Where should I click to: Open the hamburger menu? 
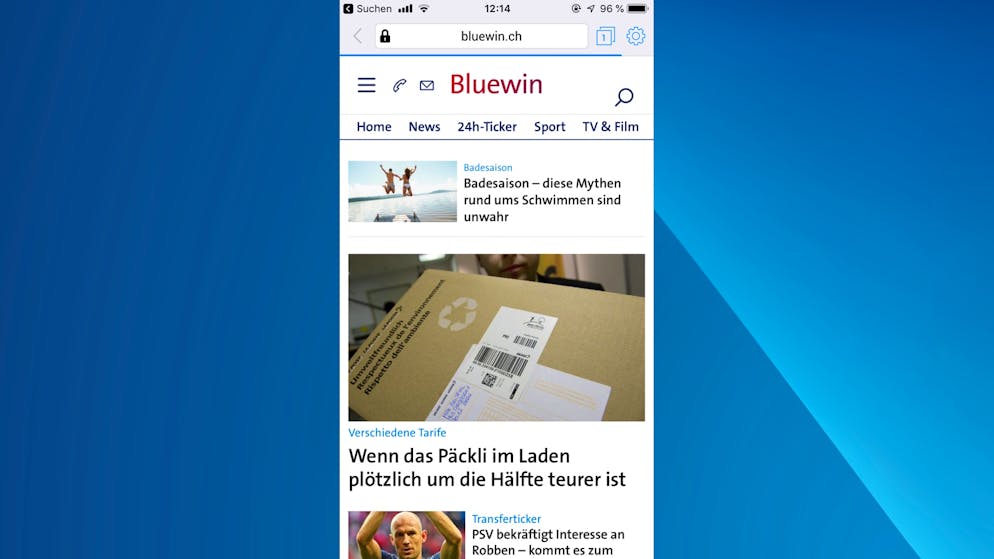367,85
